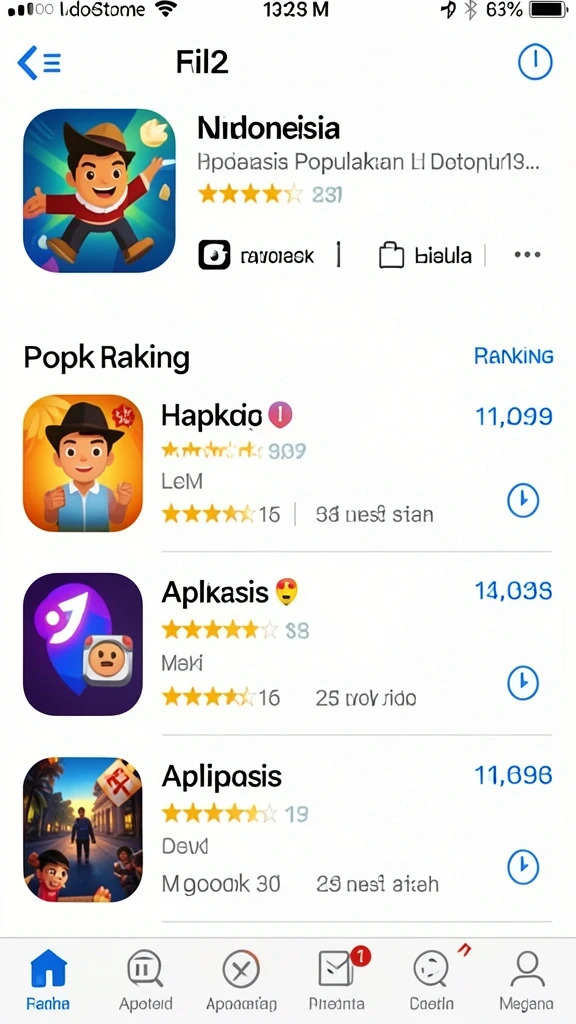Tap the ravoiask button under Nidoneisia
This screenshot has height=1024, width=576.
(256, 255)
